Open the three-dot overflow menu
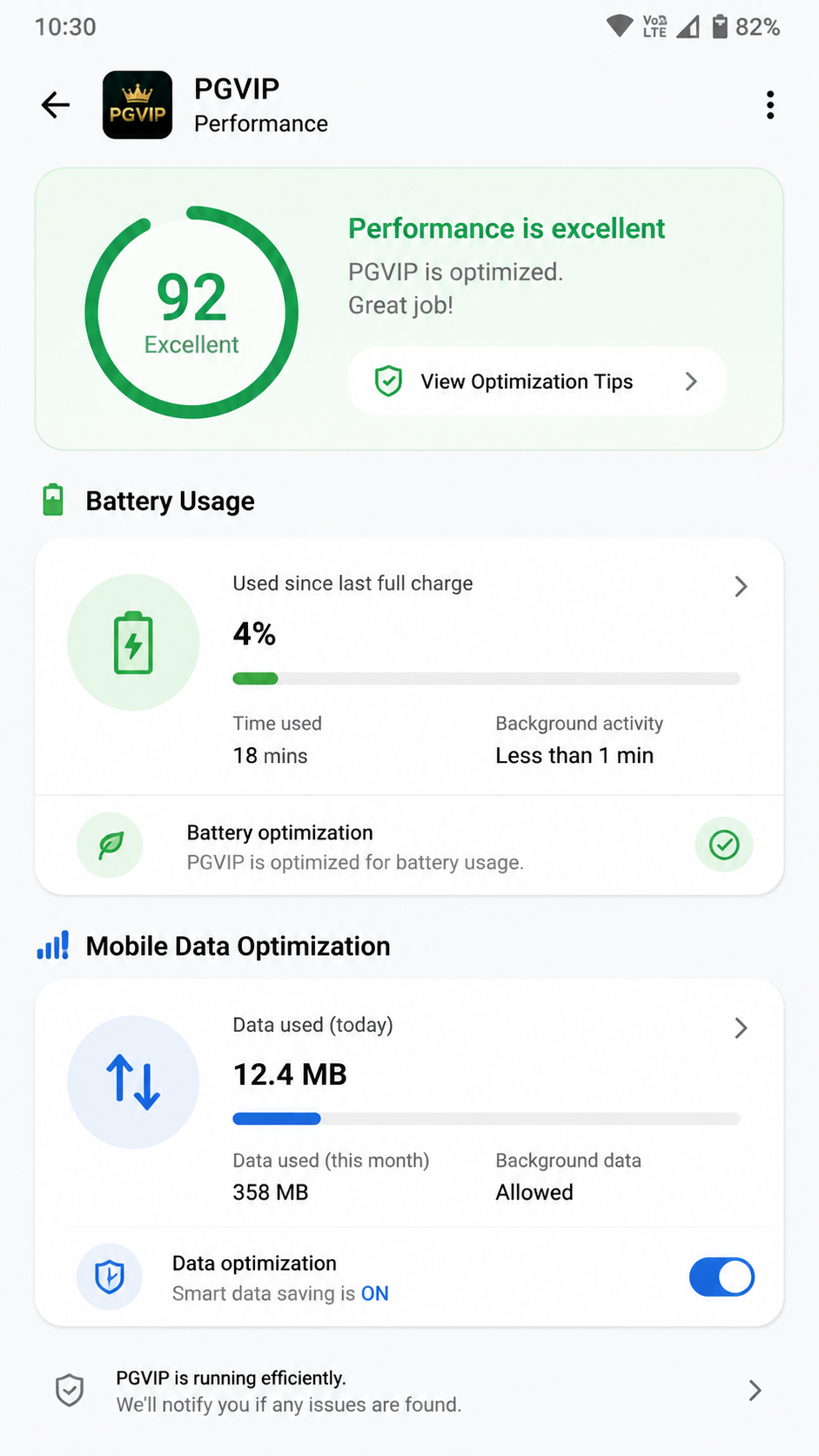819x1456 pixels. (x=770, y=105)
